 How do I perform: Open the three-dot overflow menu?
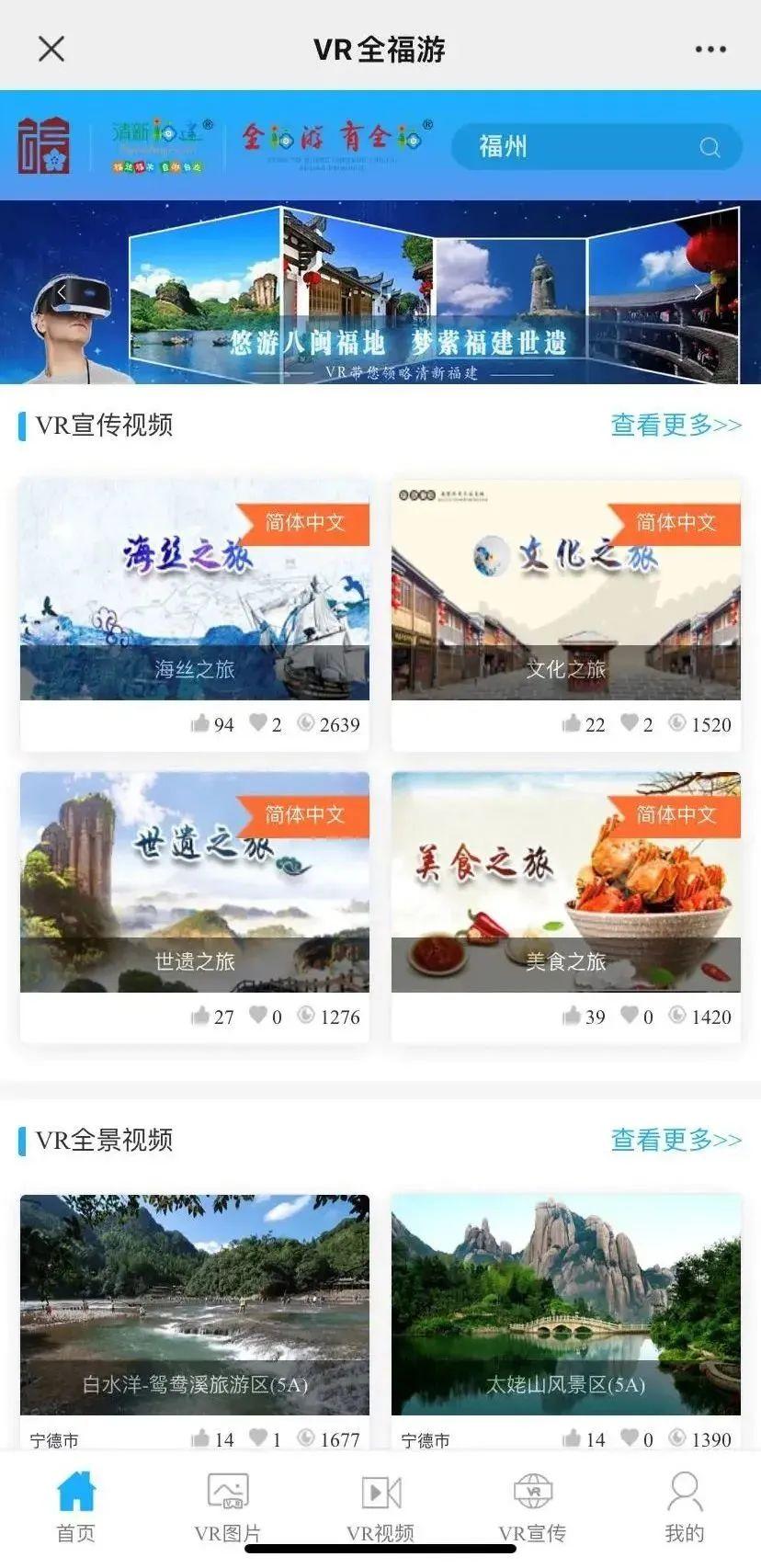tap(710, 50)
